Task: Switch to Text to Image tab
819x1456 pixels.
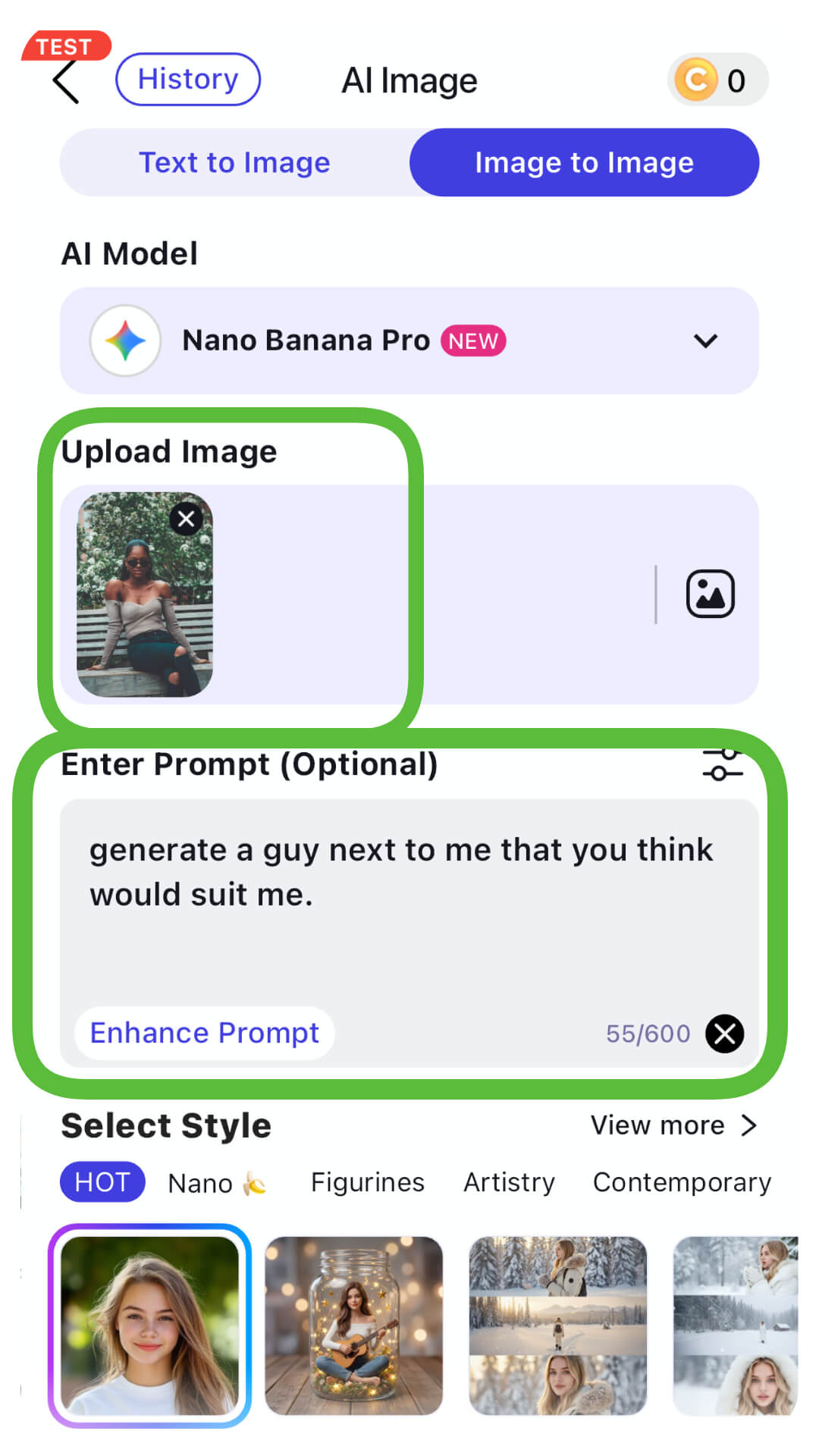Action: pyautogui.click(x=235, y=162)
